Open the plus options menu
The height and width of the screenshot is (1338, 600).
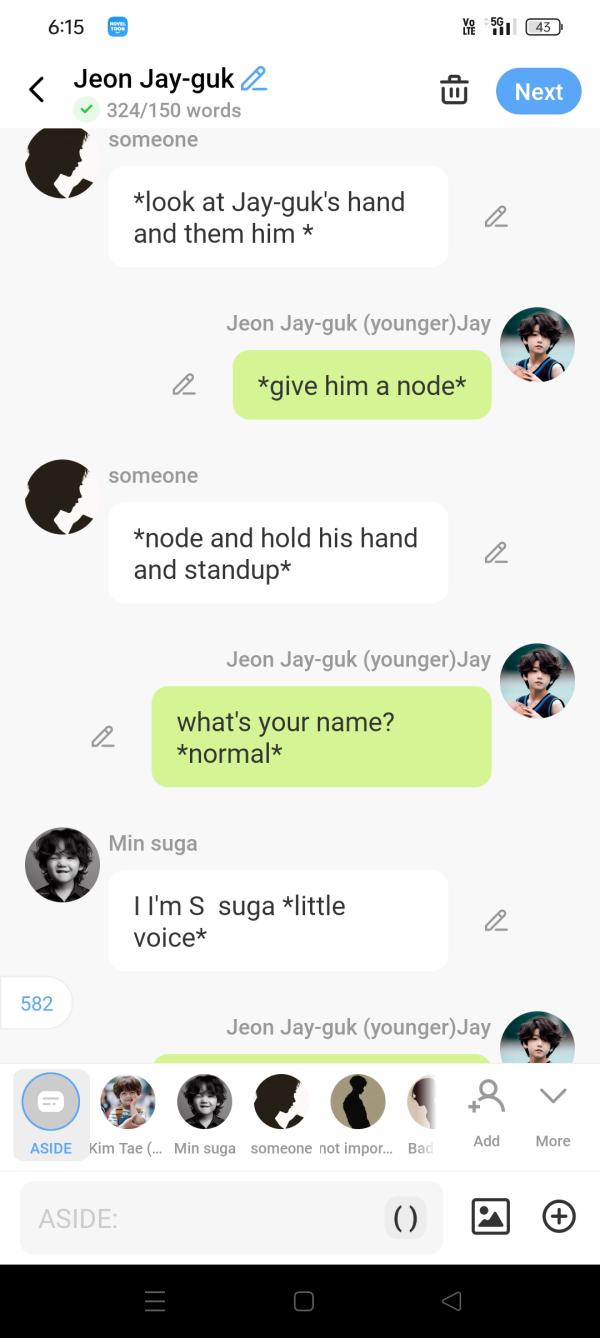[559, 1216]
